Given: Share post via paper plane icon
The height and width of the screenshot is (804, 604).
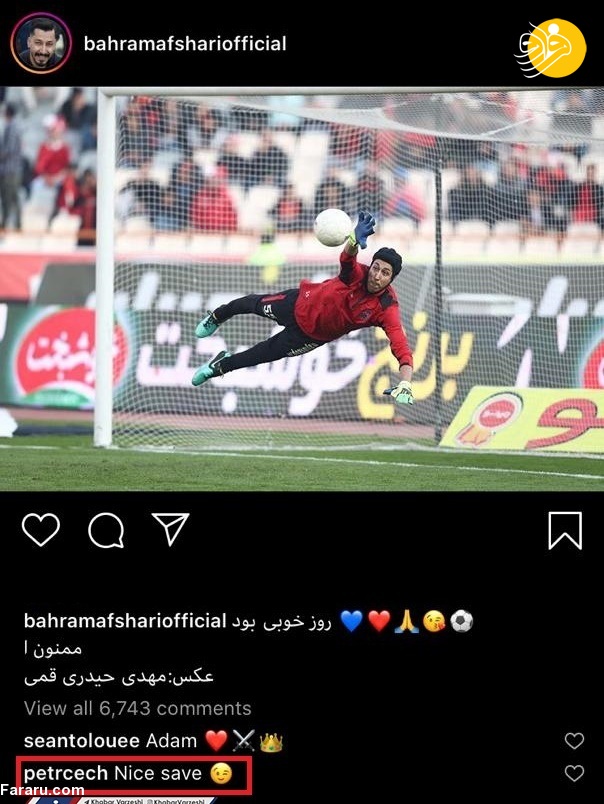Looking at the screenshot, I should pos(171,529).
